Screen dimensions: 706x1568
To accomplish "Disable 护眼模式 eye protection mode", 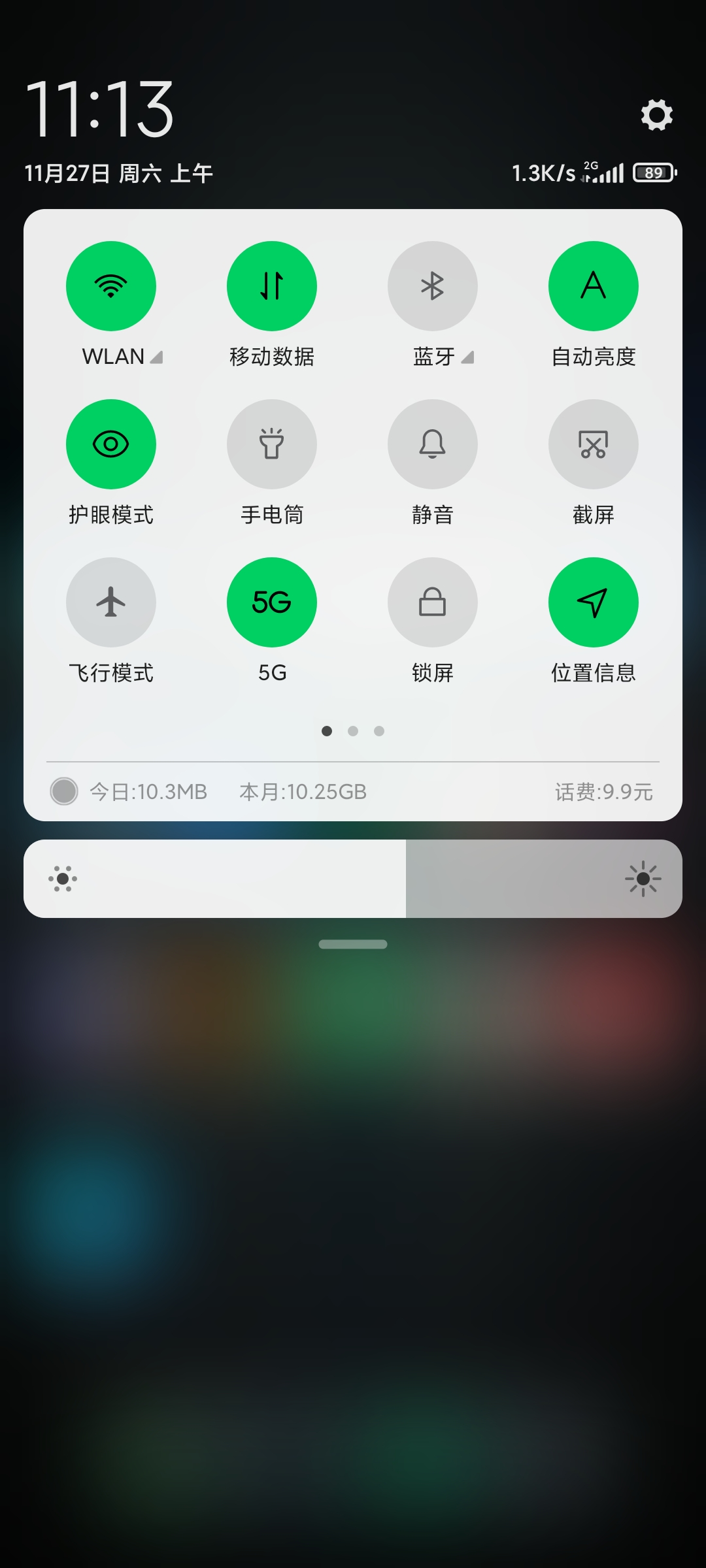I will [111, 444].
